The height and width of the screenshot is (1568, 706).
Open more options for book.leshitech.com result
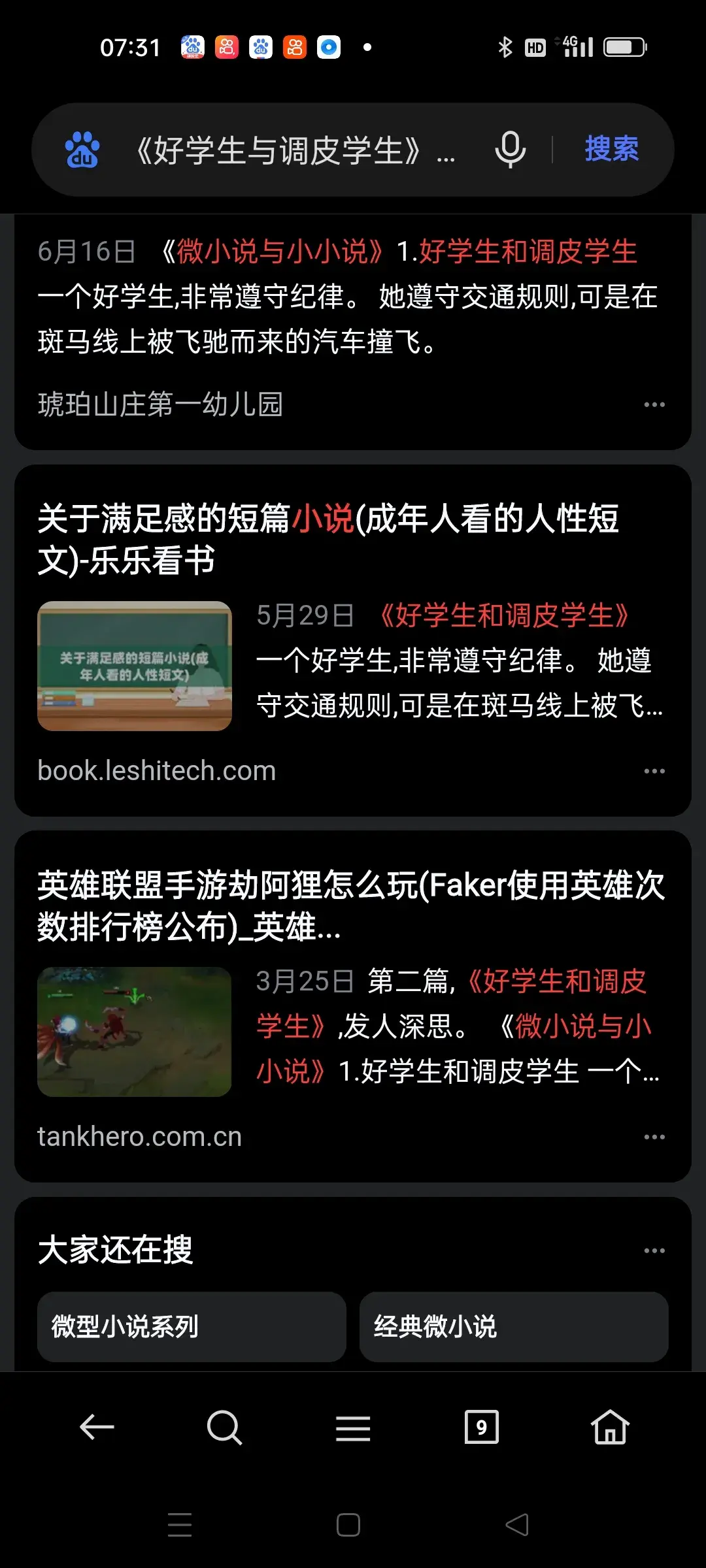click(654, 771)
